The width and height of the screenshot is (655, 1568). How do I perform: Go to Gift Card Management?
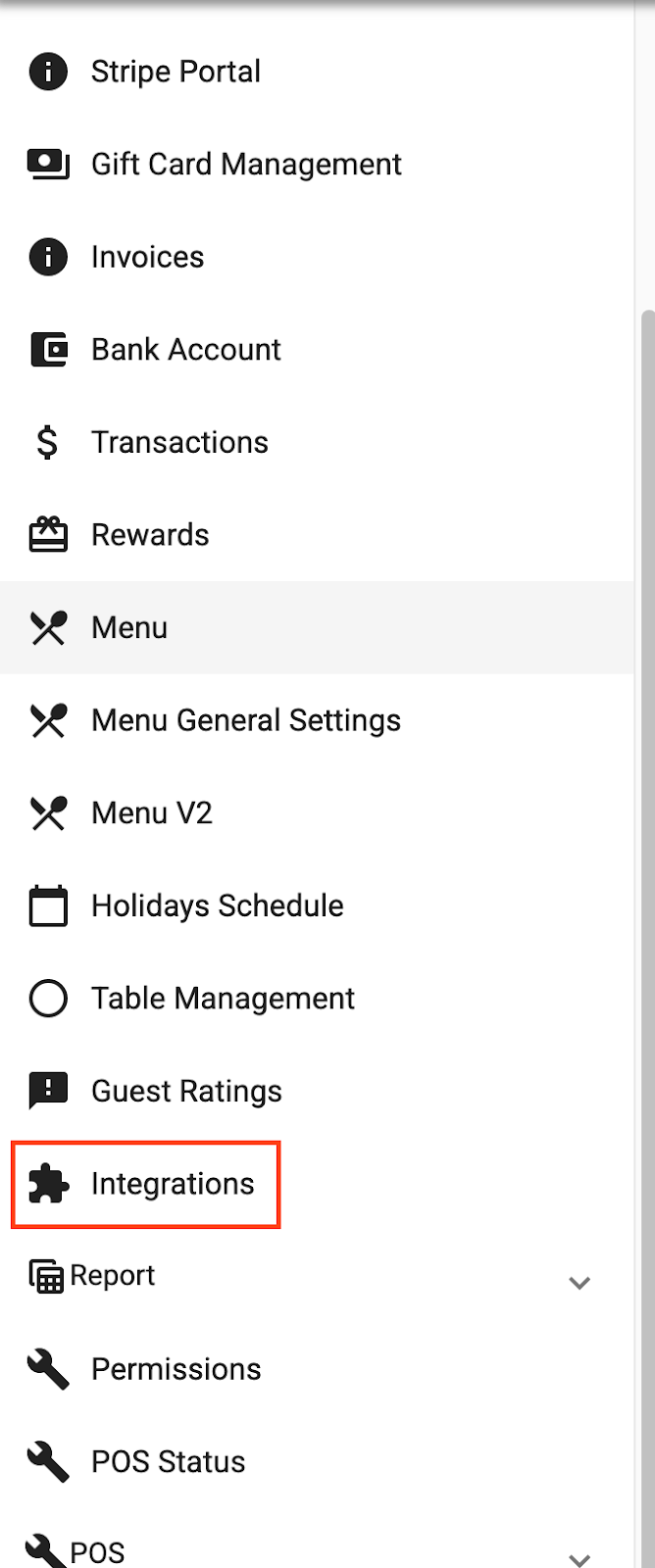(245, 164)
